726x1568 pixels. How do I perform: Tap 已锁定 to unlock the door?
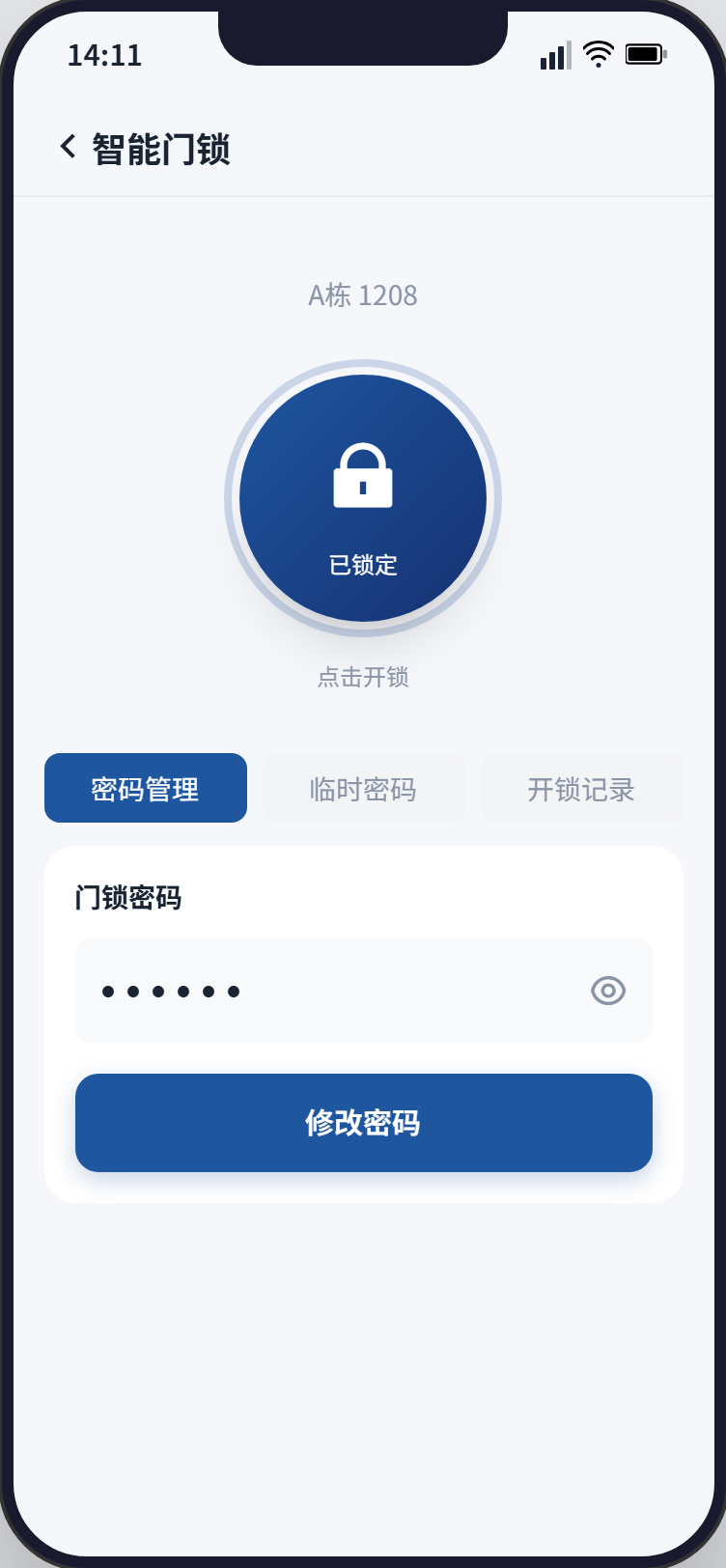pos(363,565)
